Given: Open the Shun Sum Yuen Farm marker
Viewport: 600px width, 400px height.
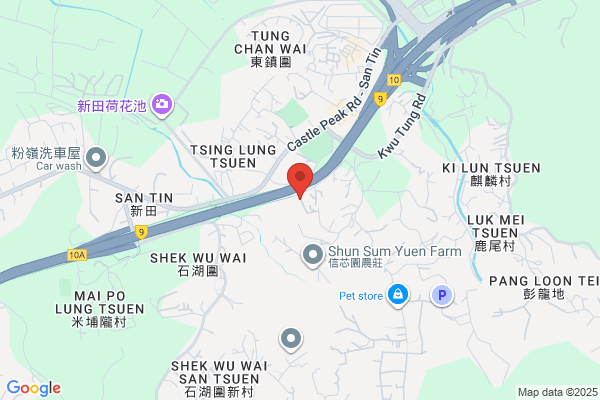Looking at the screenshot, I should tap(313, 255).
